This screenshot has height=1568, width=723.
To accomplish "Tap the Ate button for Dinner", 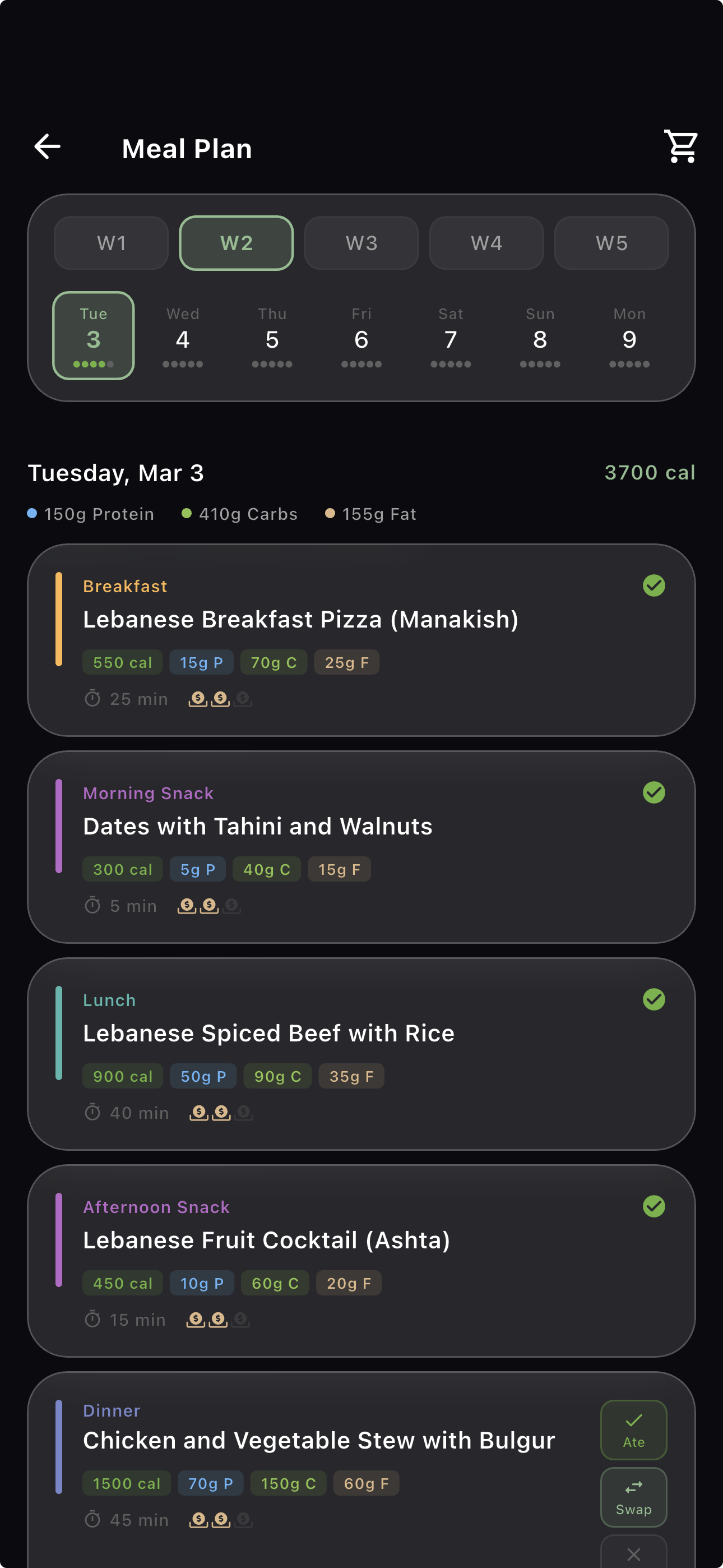I will tap(633, 1431).
